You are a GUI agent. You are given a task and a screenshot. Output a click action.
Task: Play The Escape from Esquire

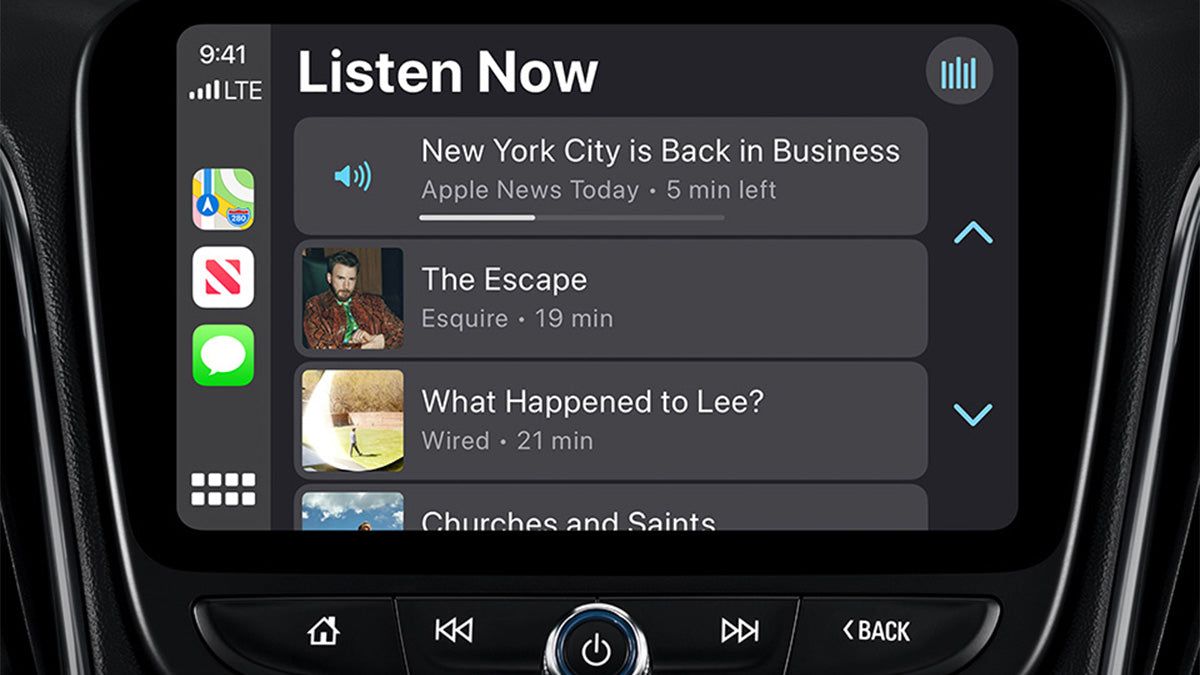point(610,298)
